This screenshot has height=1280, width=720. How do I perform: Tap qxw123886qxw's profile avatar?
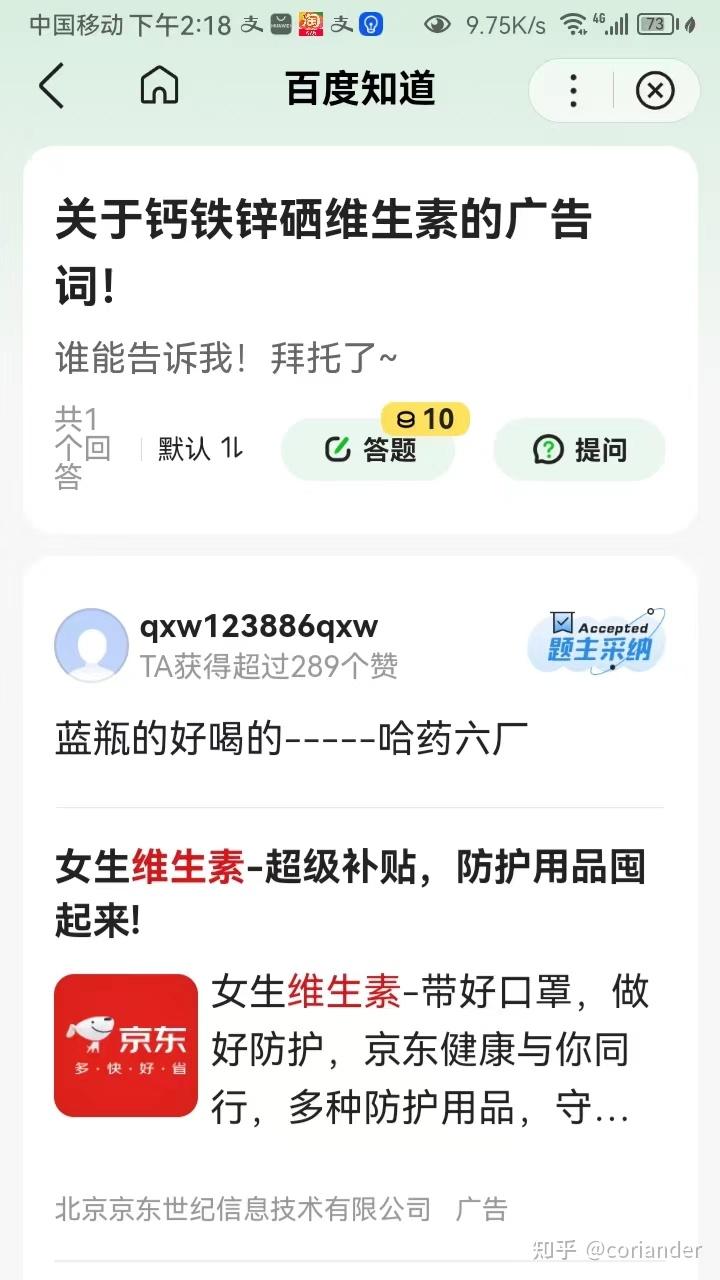coord(91,644)
